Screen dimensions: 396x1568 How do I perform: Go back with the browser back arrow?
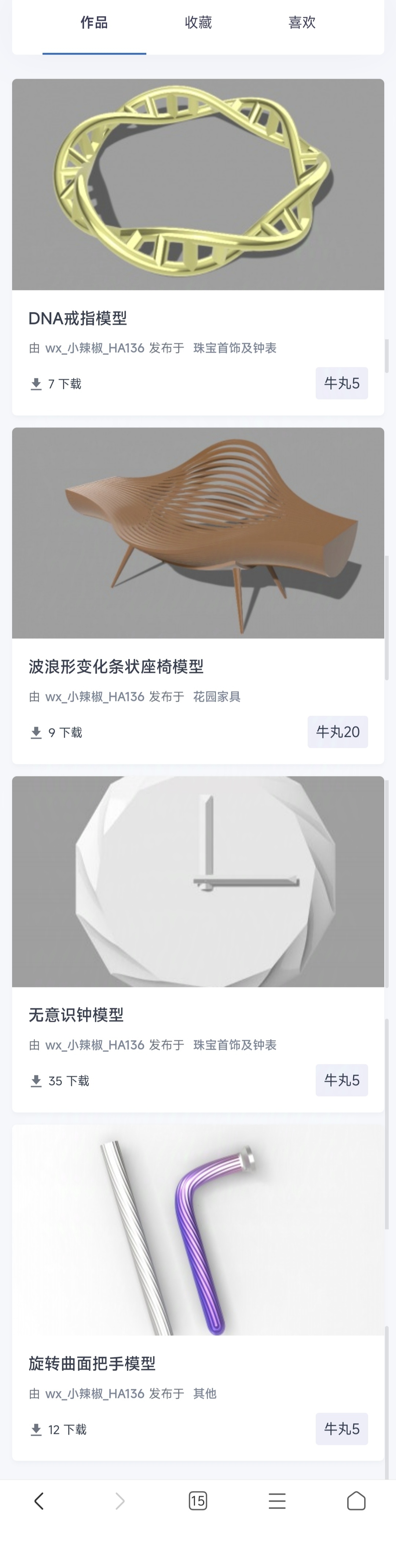point(39,1502)
